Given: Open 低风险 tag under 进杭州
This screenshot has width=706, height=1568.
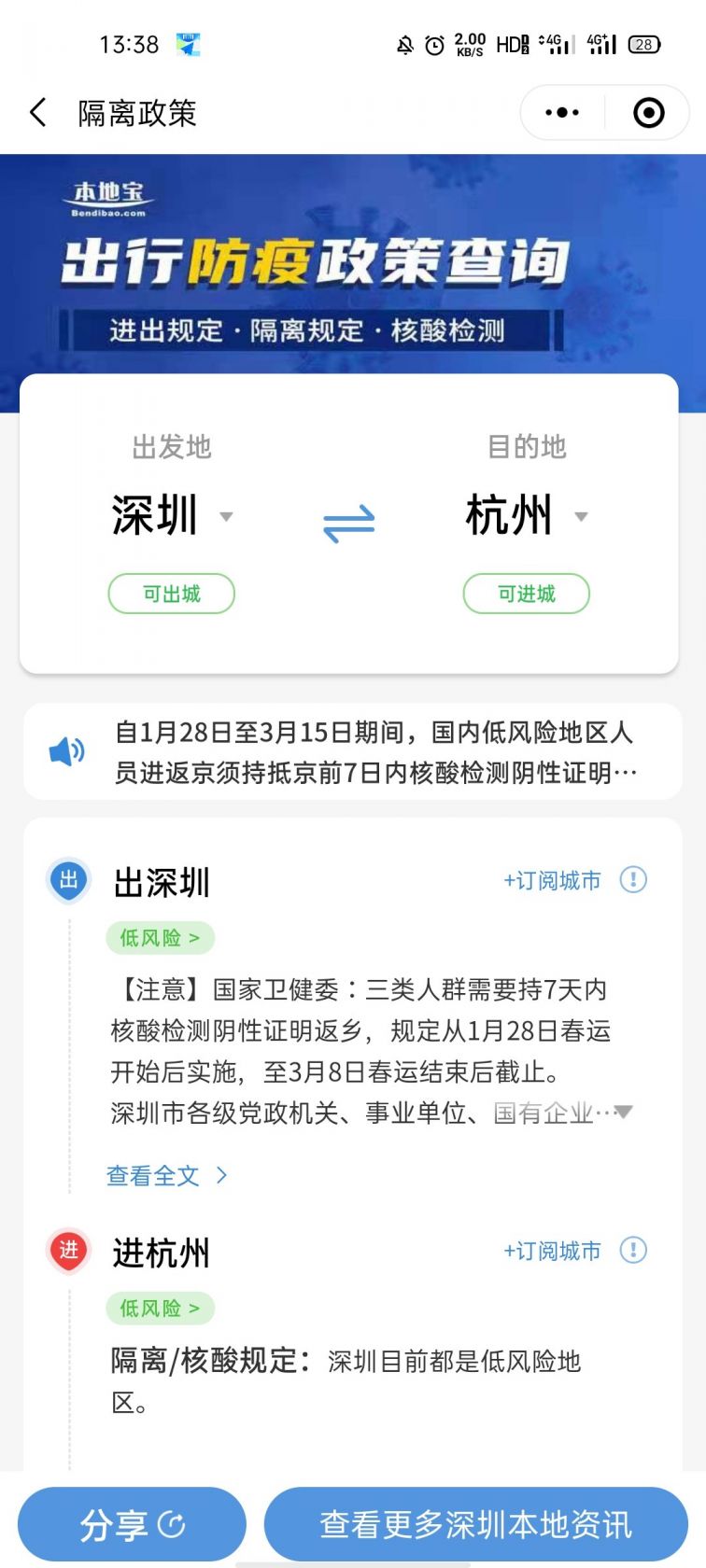Looking at the screenshot, I should [x=160, y=1309].
